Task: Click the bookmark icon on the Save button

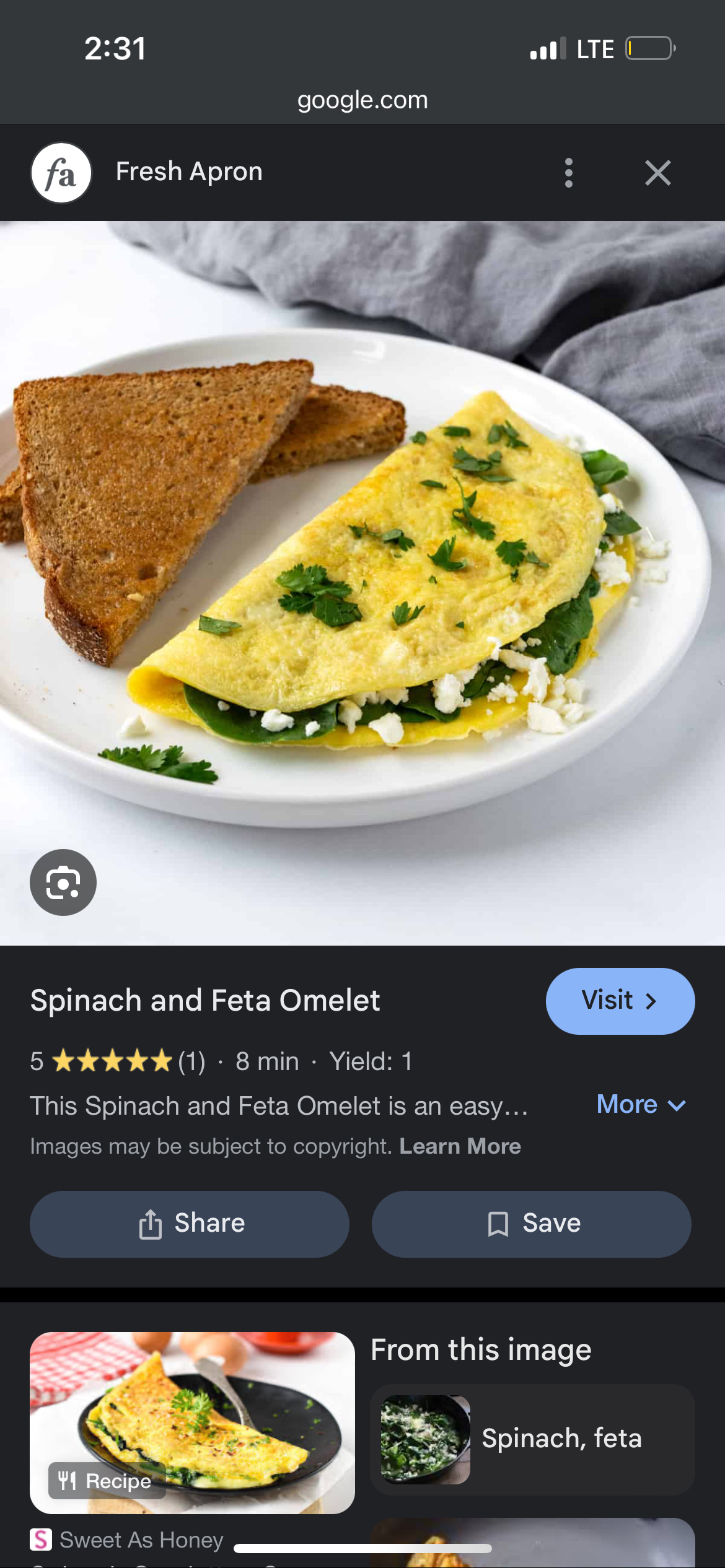Action: [x=498, y=1222]
